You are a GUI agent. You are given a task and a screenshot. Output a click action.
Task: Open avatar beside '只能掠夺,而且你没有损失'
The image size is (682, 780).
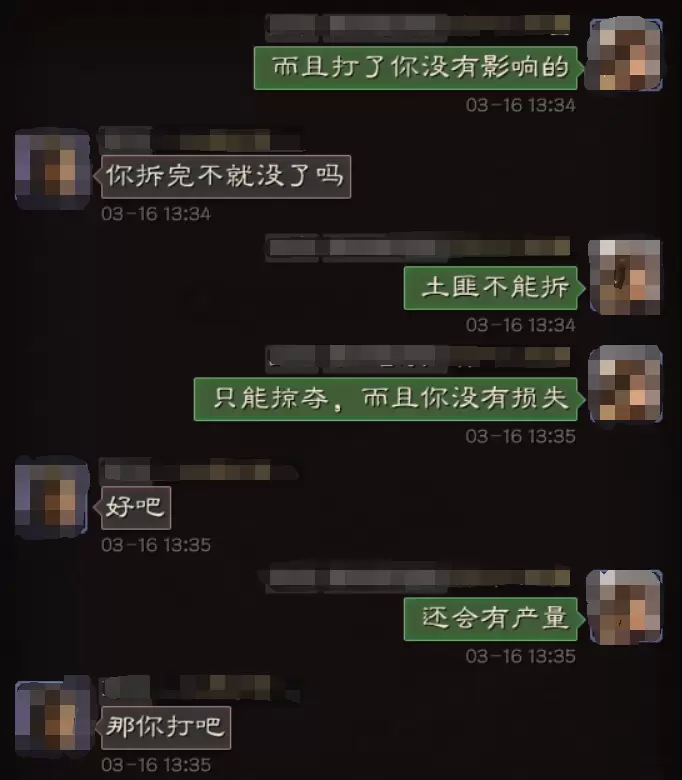click(x=624, y=384)
